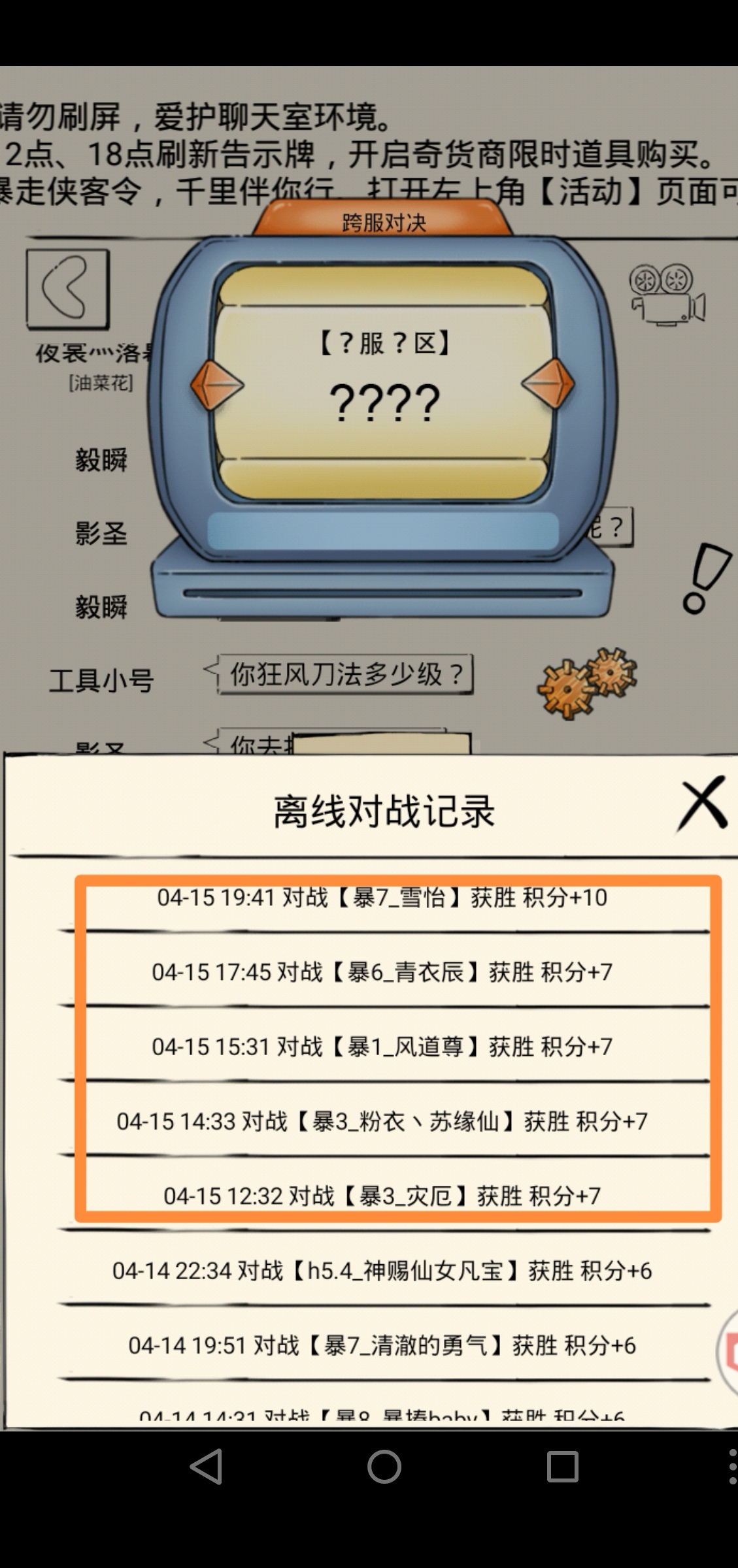Screen dimensions: 738x1568
Task: Open the battle record against 暴3_粉衣丶苏缘仙
Action: pos(382,1122)
